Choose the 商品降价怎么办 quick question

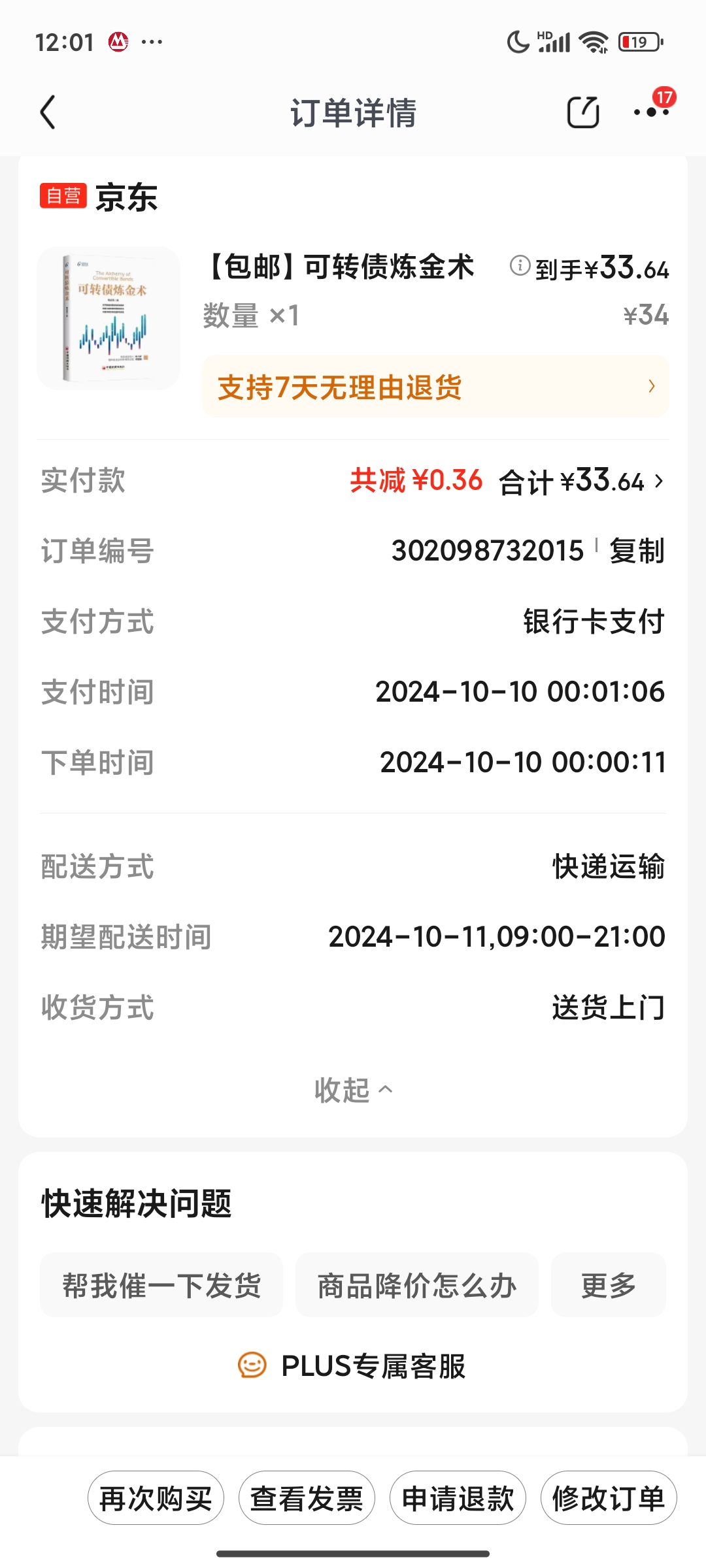point(416,1285)
